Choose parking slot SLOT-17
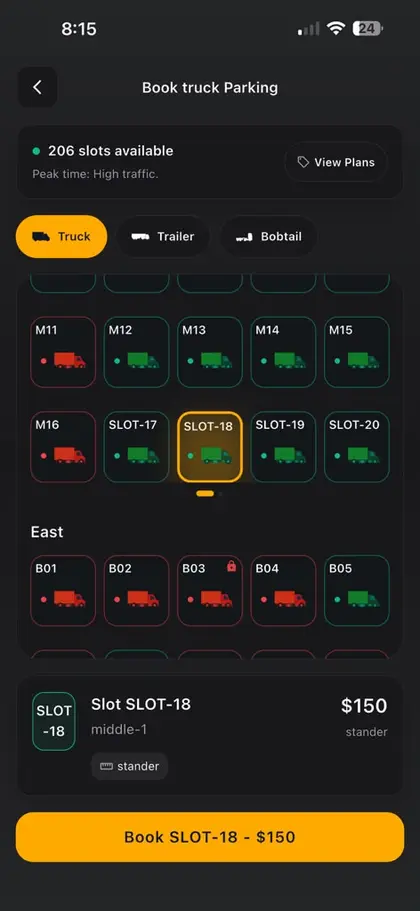The width and height of the screenshot is (420, 911). click(x=137, y=447)
